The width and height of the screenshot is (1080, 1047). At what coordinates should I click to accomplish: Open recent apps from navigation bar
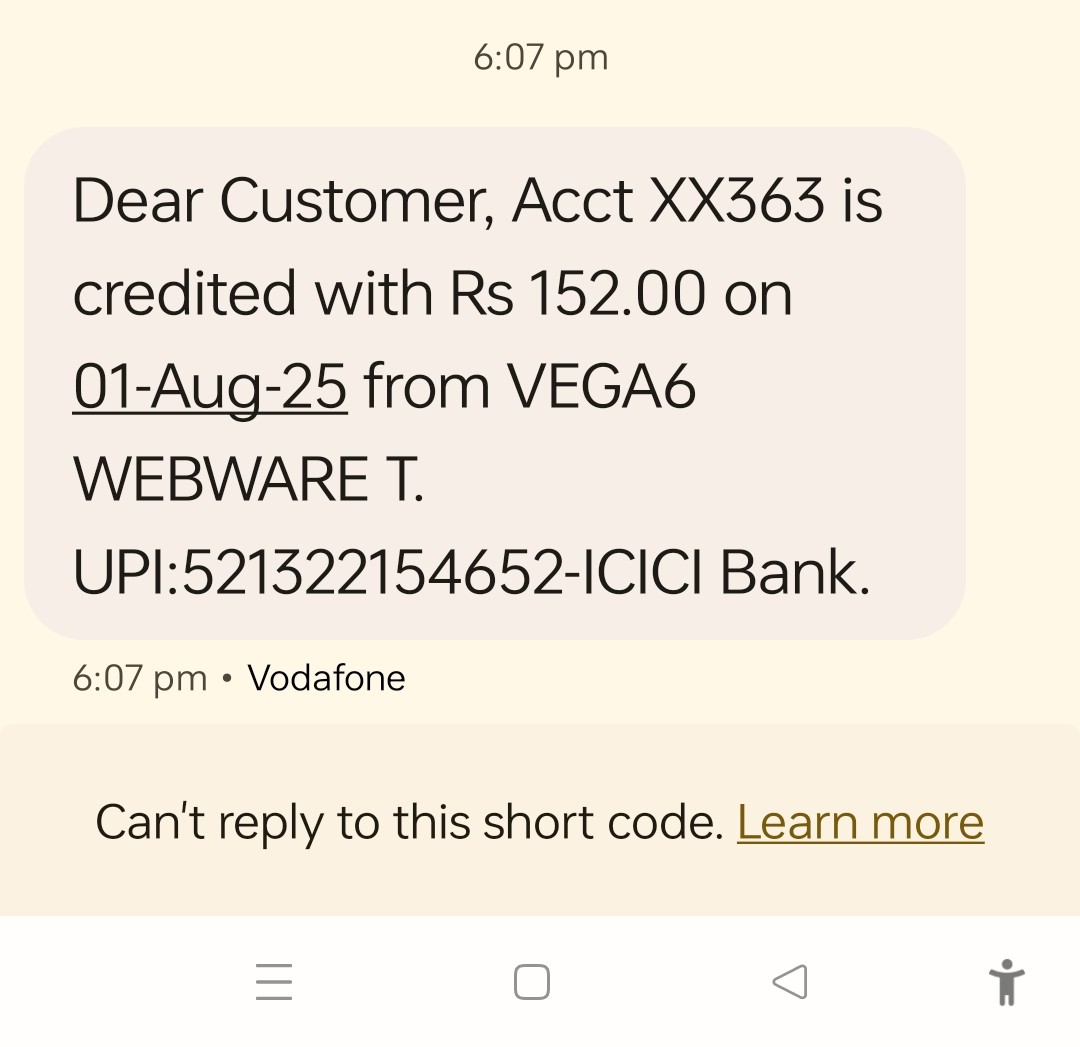click(274, 982)
